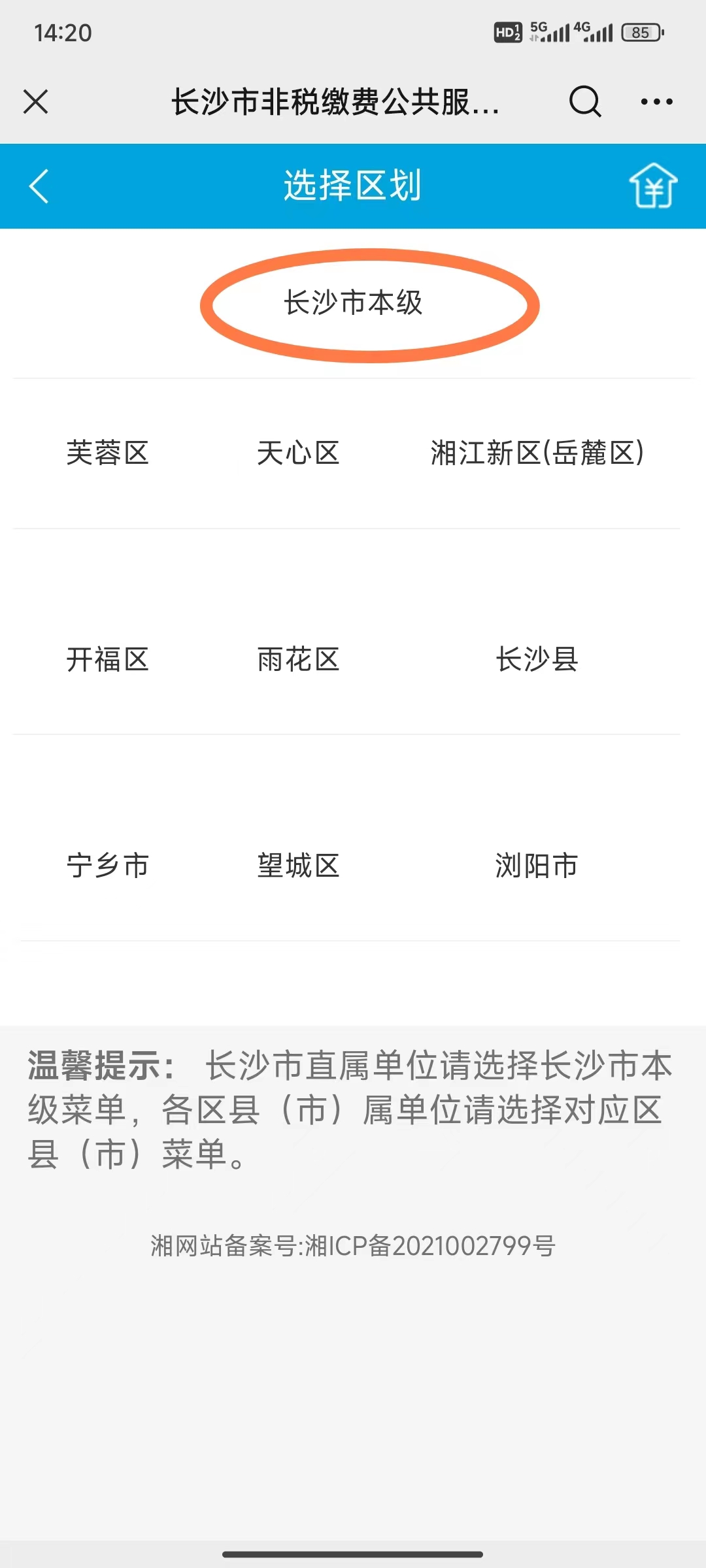Select 雨花区 district
Screen dimensions: 706x1568
(298, 659)
